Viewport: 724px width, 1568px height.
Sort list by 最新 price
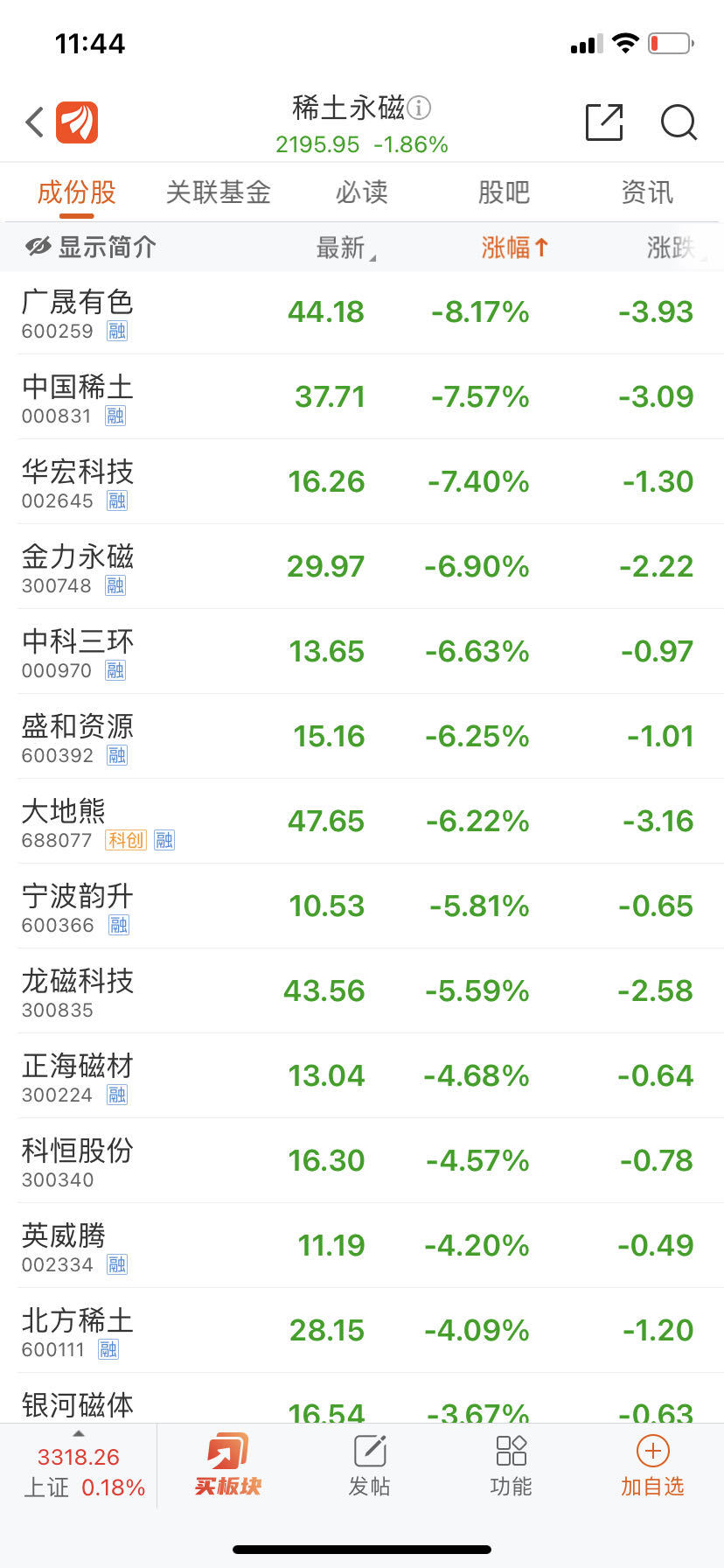click(x=343, y=248)
